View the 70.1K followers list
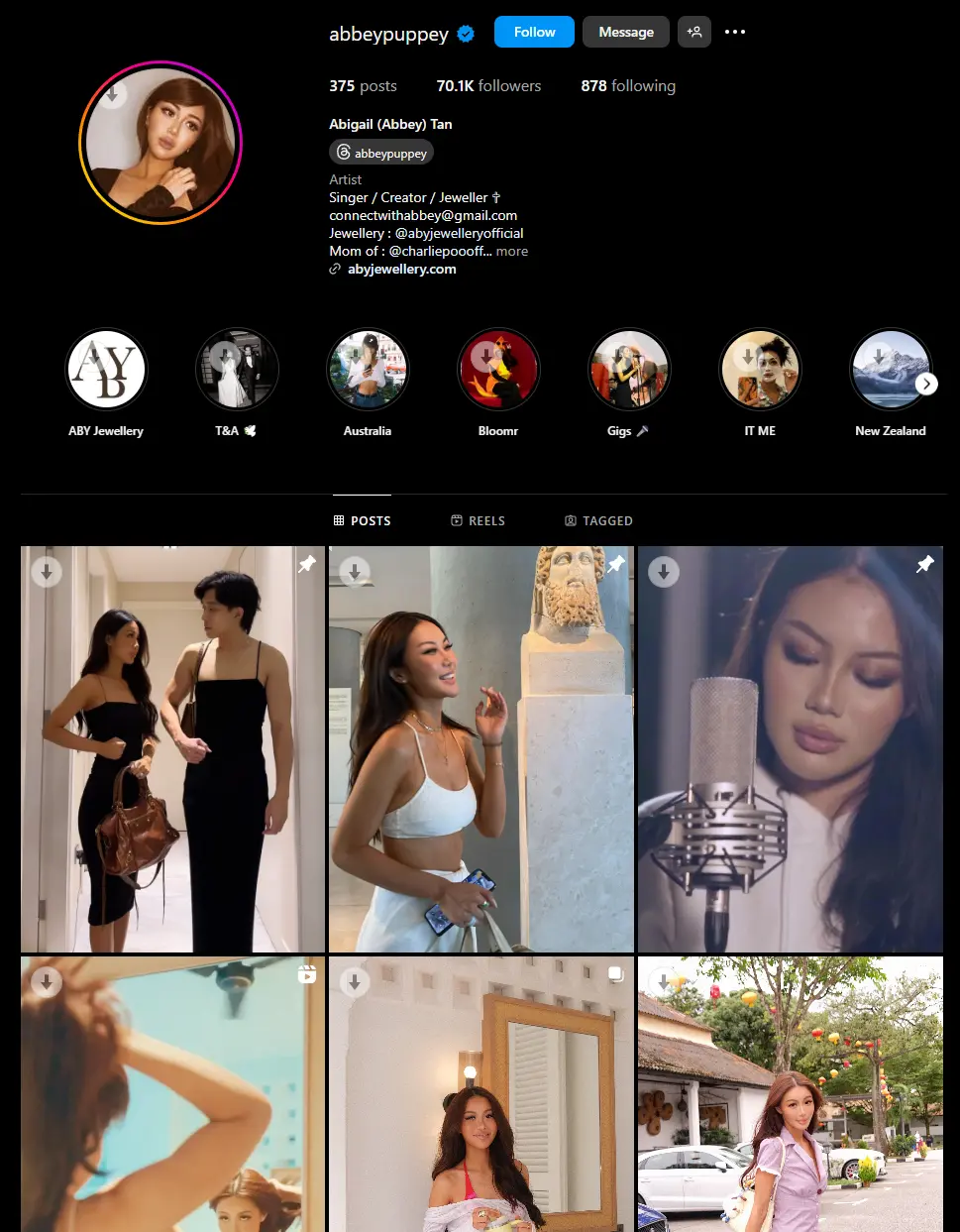Screen dimensions: 960x1232 point(488,86)
